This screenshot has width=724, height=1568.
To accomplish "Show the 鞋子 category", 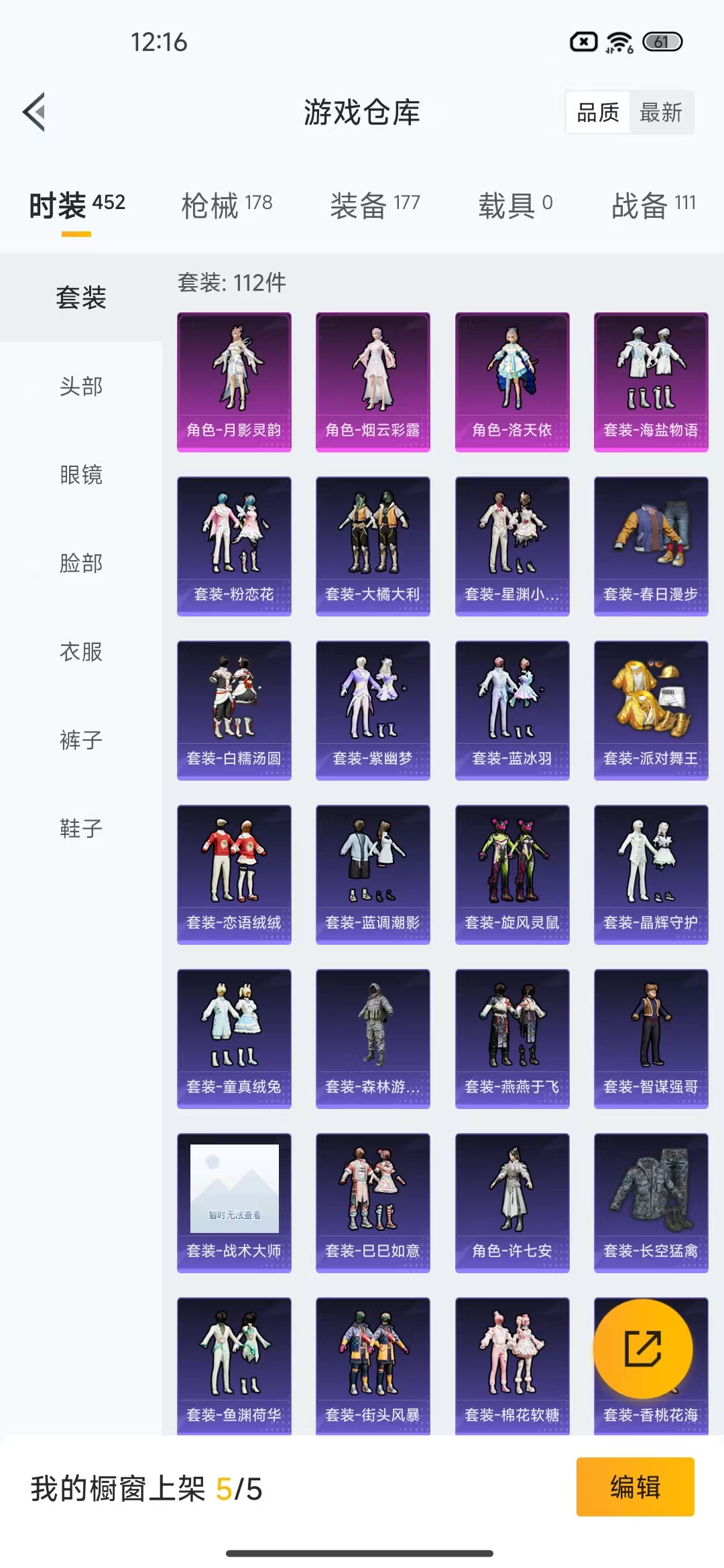I will pos(81,828).
